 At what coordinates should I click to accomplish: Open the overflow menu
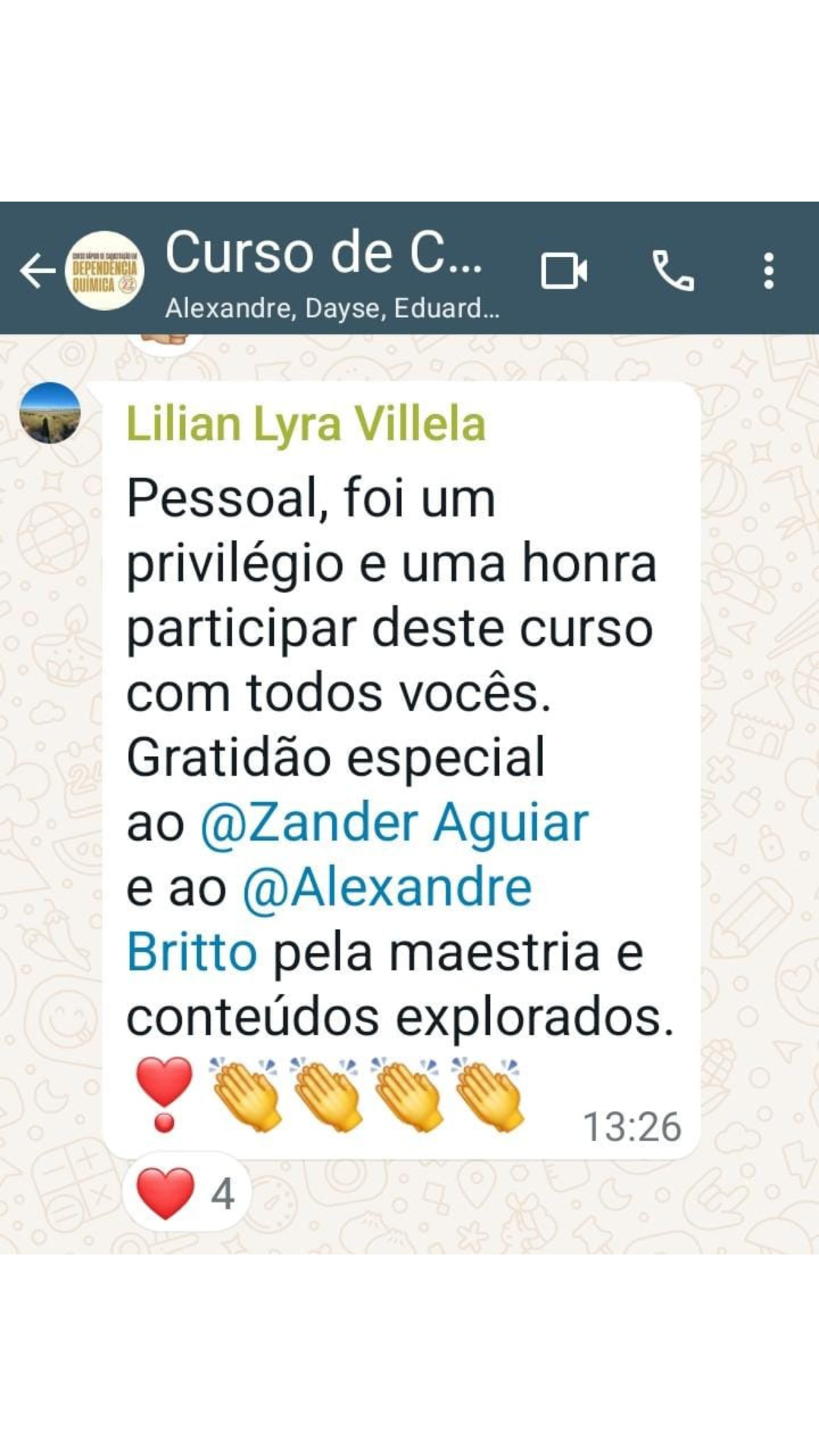click(x=768, y=271)
